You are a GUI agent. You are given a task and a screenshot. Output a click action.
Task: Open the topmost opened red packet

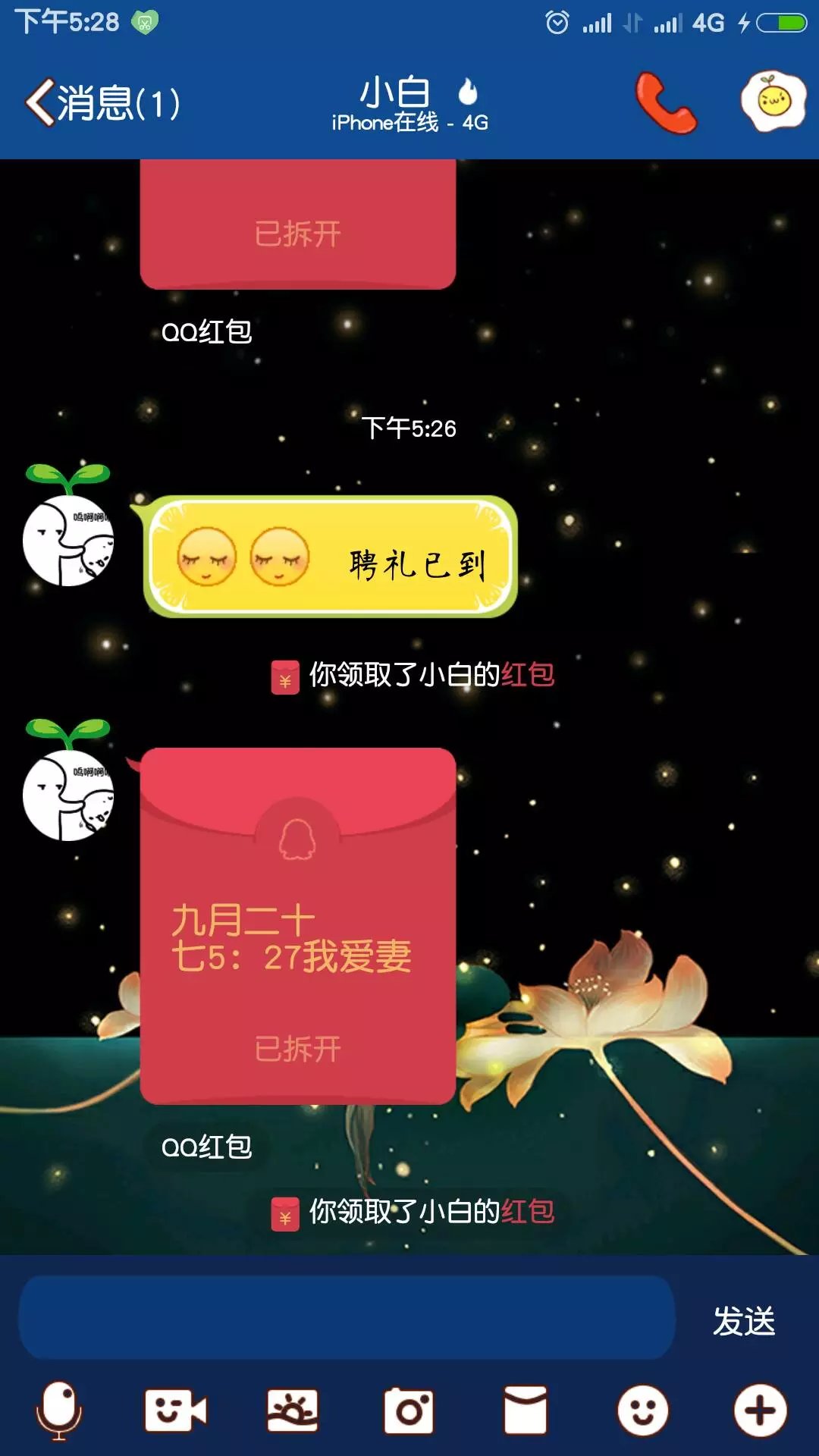pyautogui.click(x=297, y=224)
